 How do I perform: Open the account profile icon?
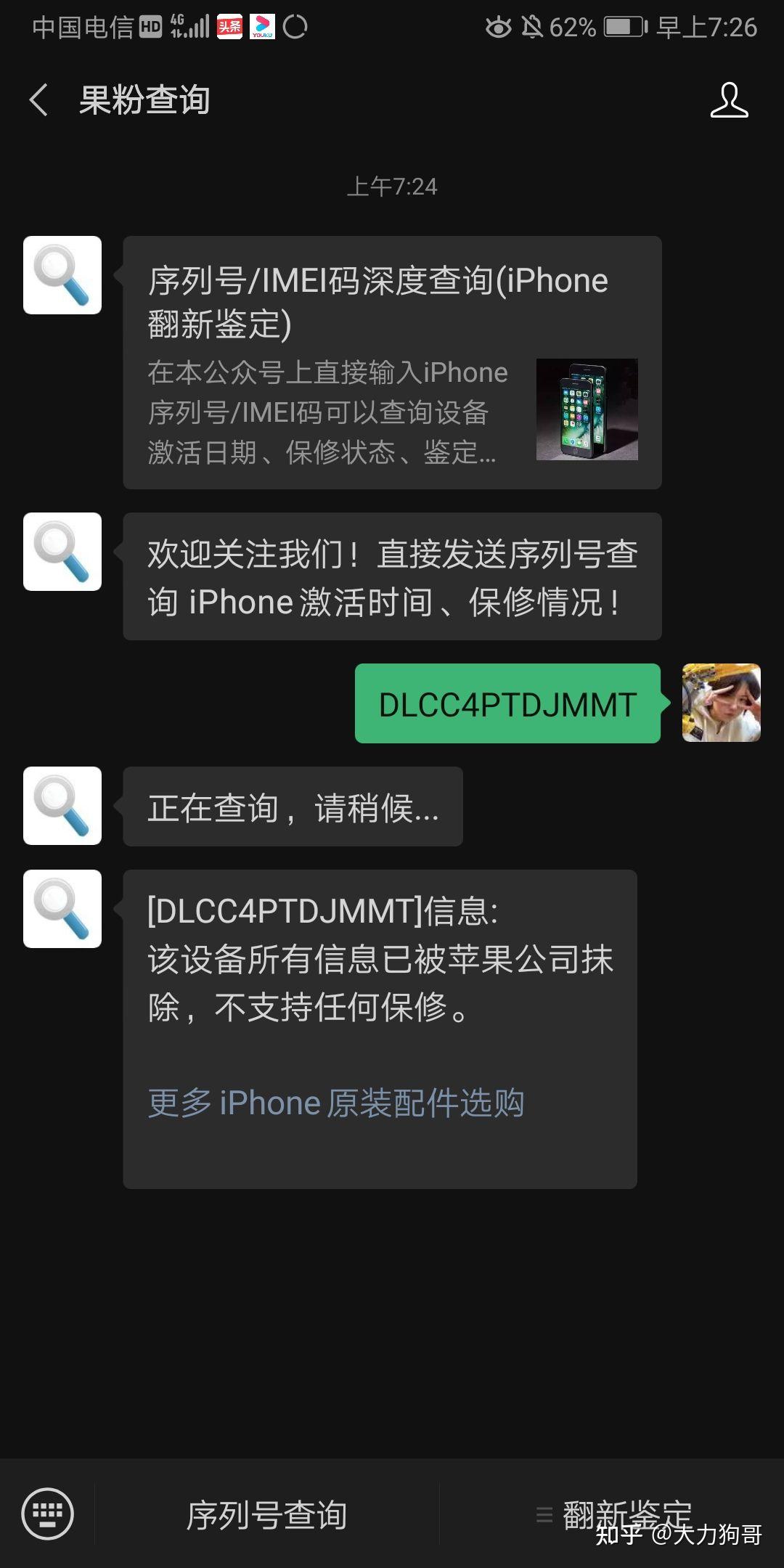tap(728, 100)
